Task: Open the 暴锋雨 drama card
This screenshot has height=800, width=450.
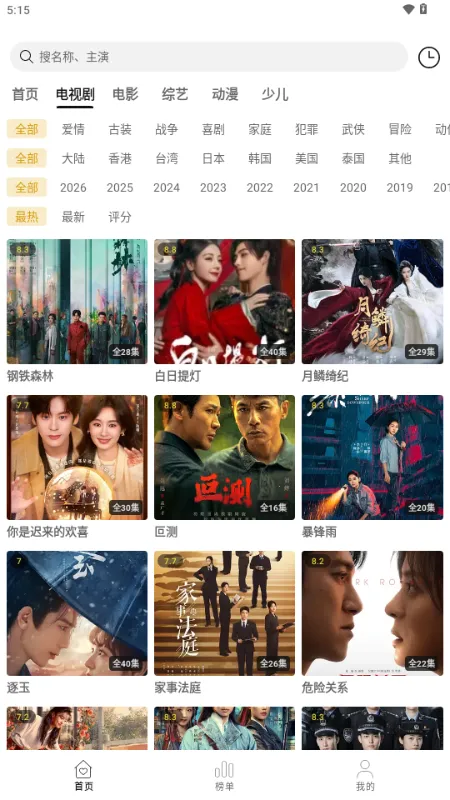Action: pyautogui.click(x=372, y=467)
